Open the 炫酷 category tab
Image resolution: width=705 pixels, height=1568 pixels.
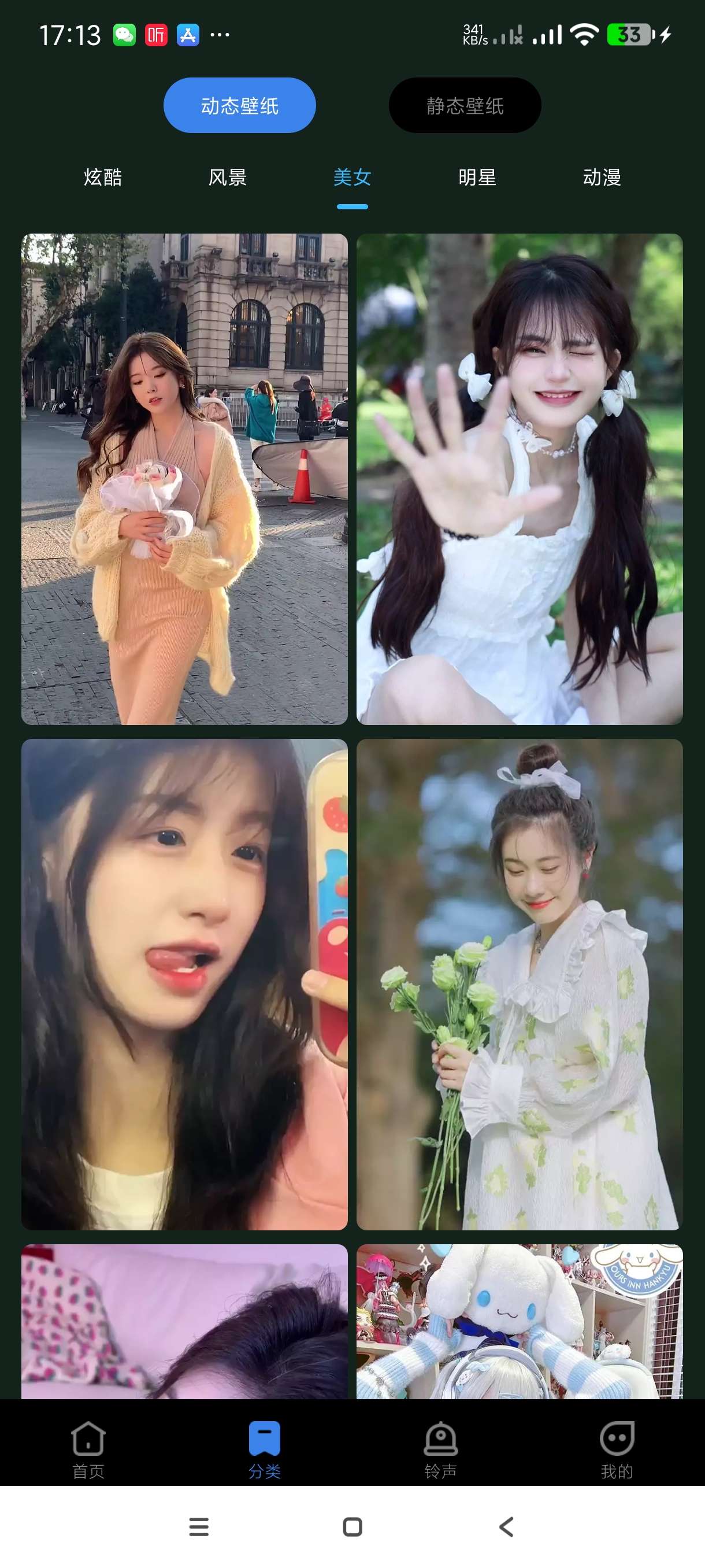pos(103,177)
